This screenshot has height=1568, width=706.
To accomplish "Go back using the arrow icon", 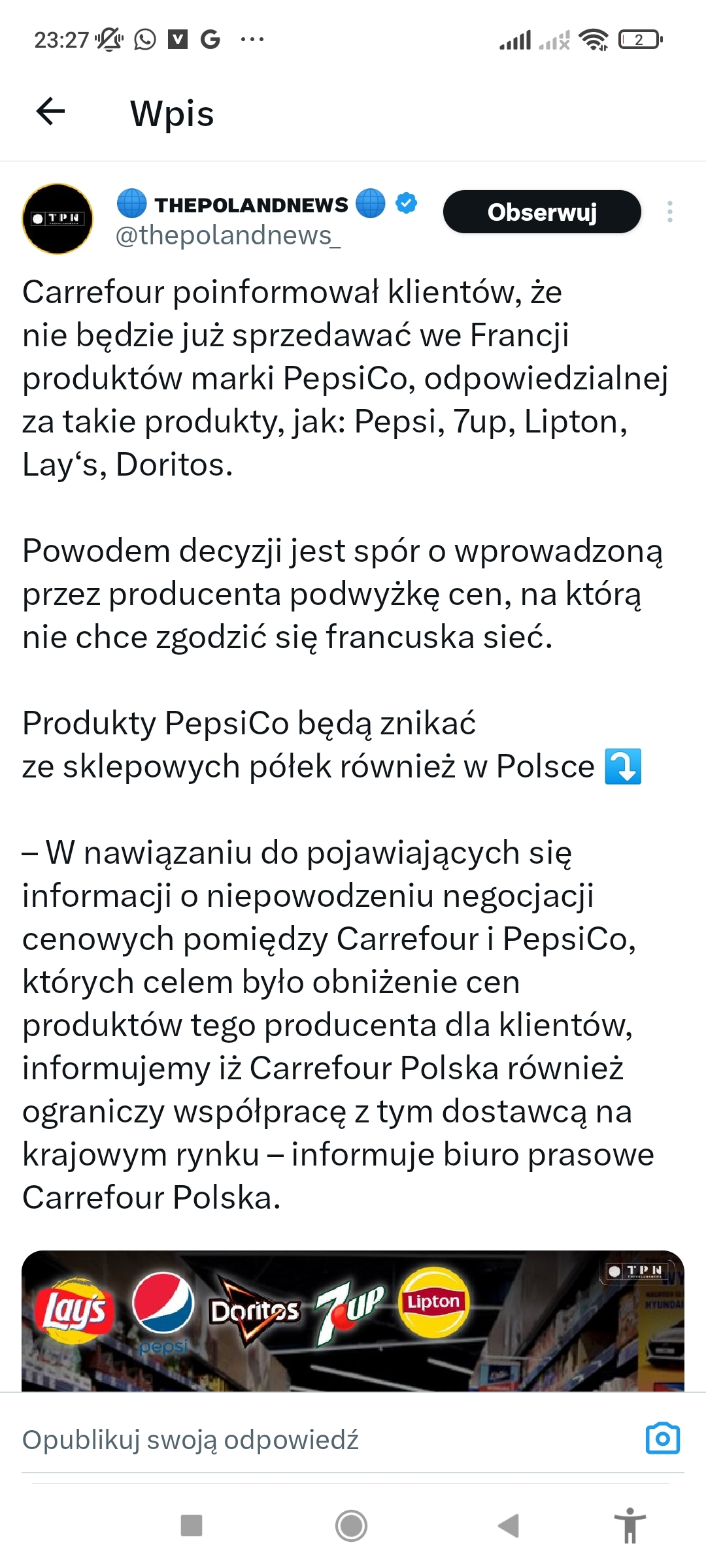I will (x=50, y=111).
